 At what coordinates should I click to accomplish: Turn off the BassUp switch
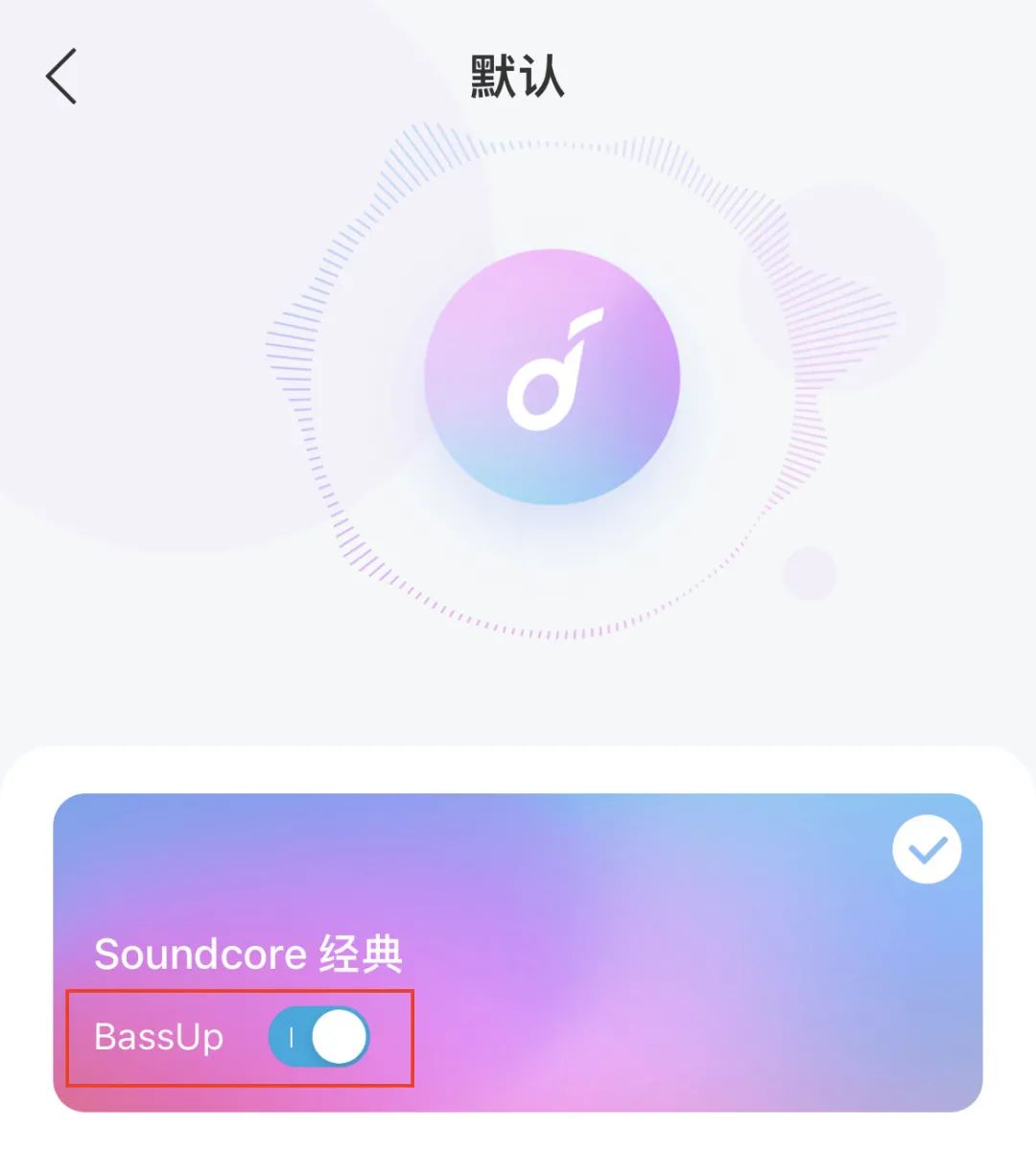(318, 1037)
